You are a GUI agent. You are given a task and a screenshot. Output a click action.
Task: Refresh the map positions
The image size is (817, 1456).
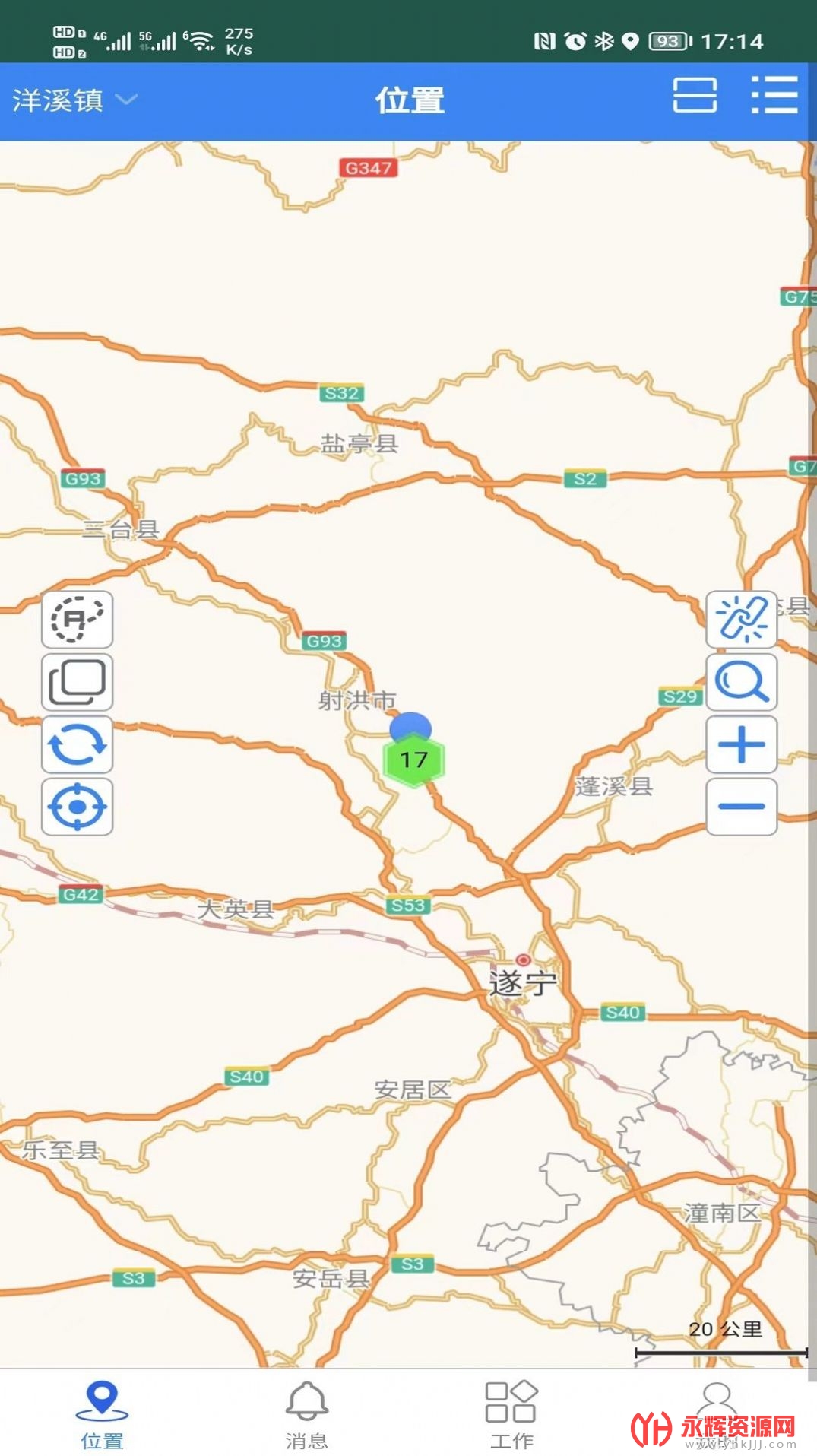77,744
